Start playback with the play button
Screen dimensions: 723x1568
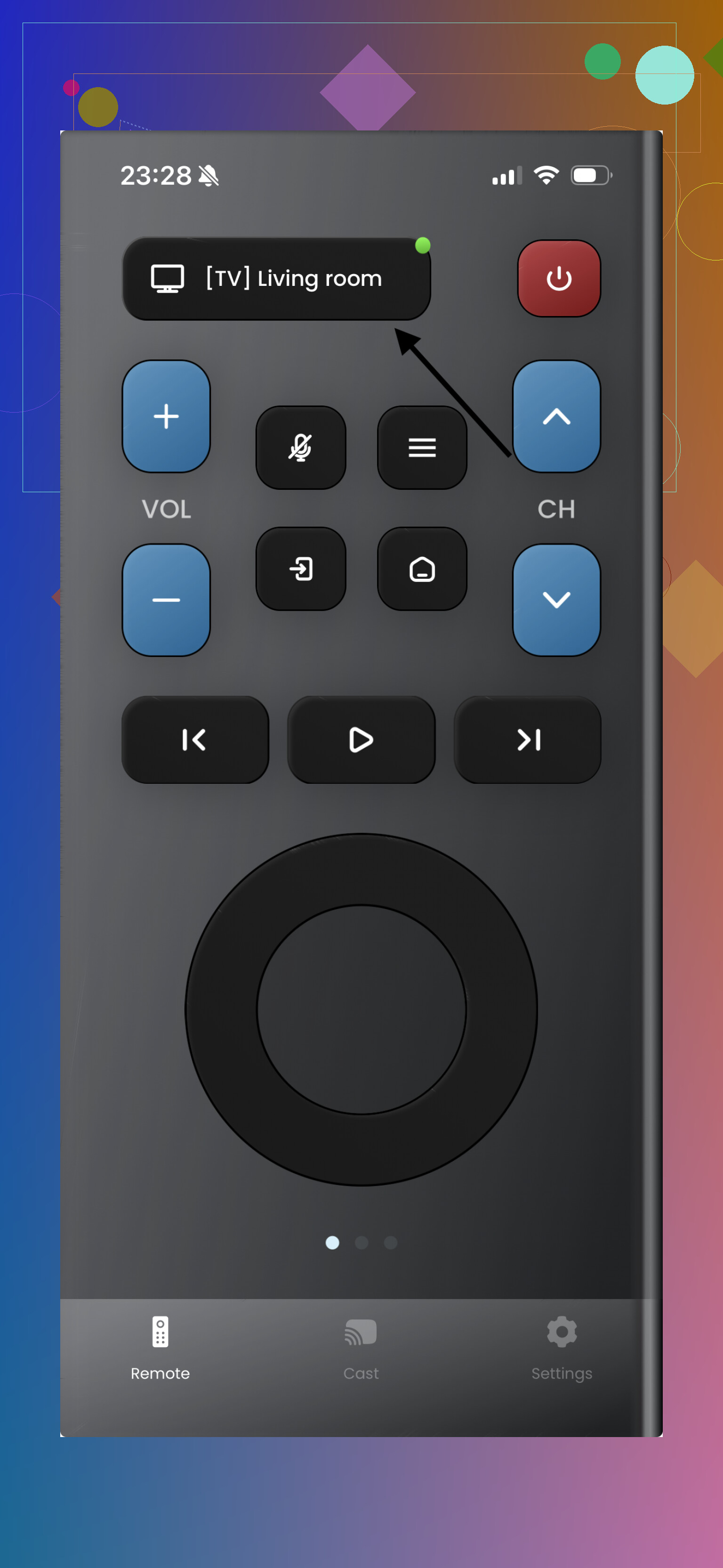(361, 739)
